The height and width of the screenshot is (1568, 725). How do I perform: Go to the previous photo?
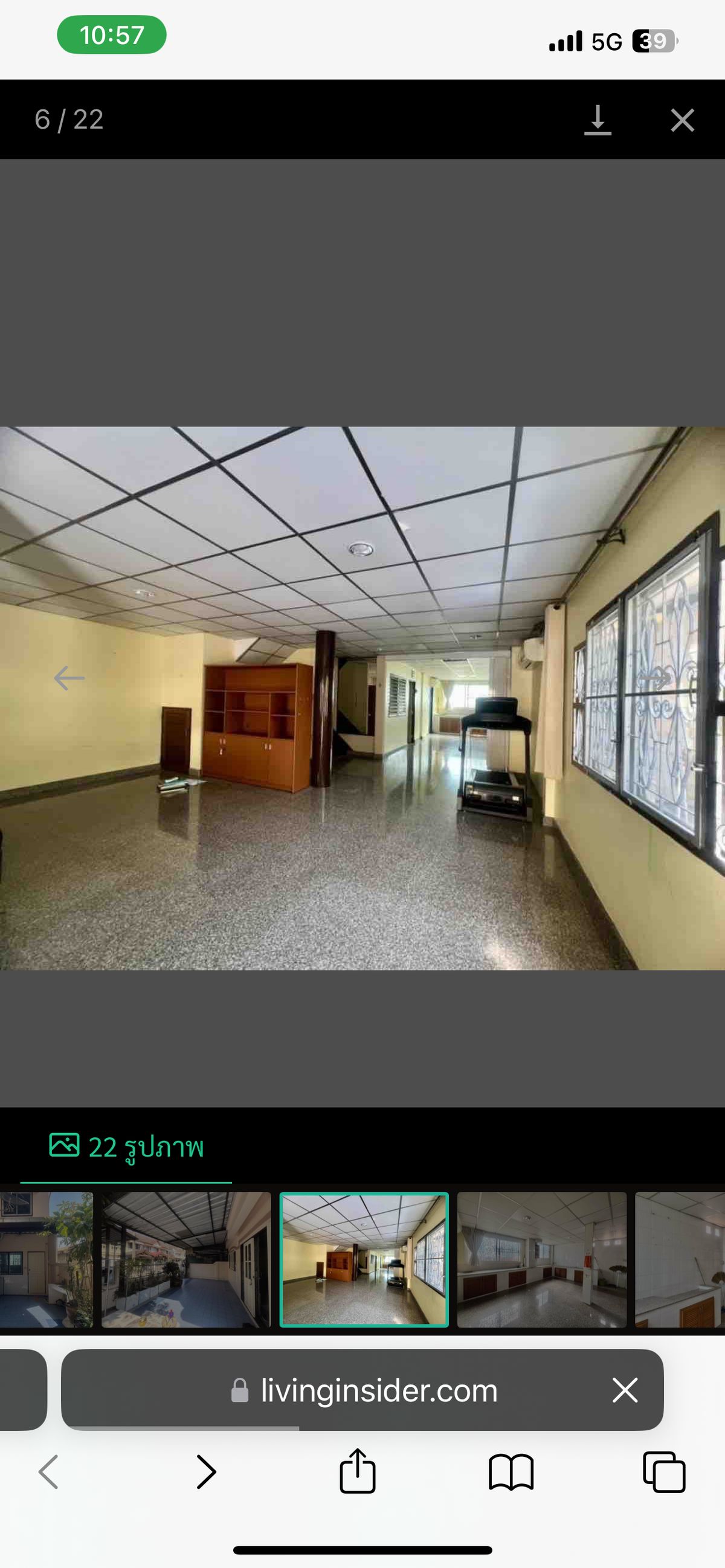tap(69, 678)
